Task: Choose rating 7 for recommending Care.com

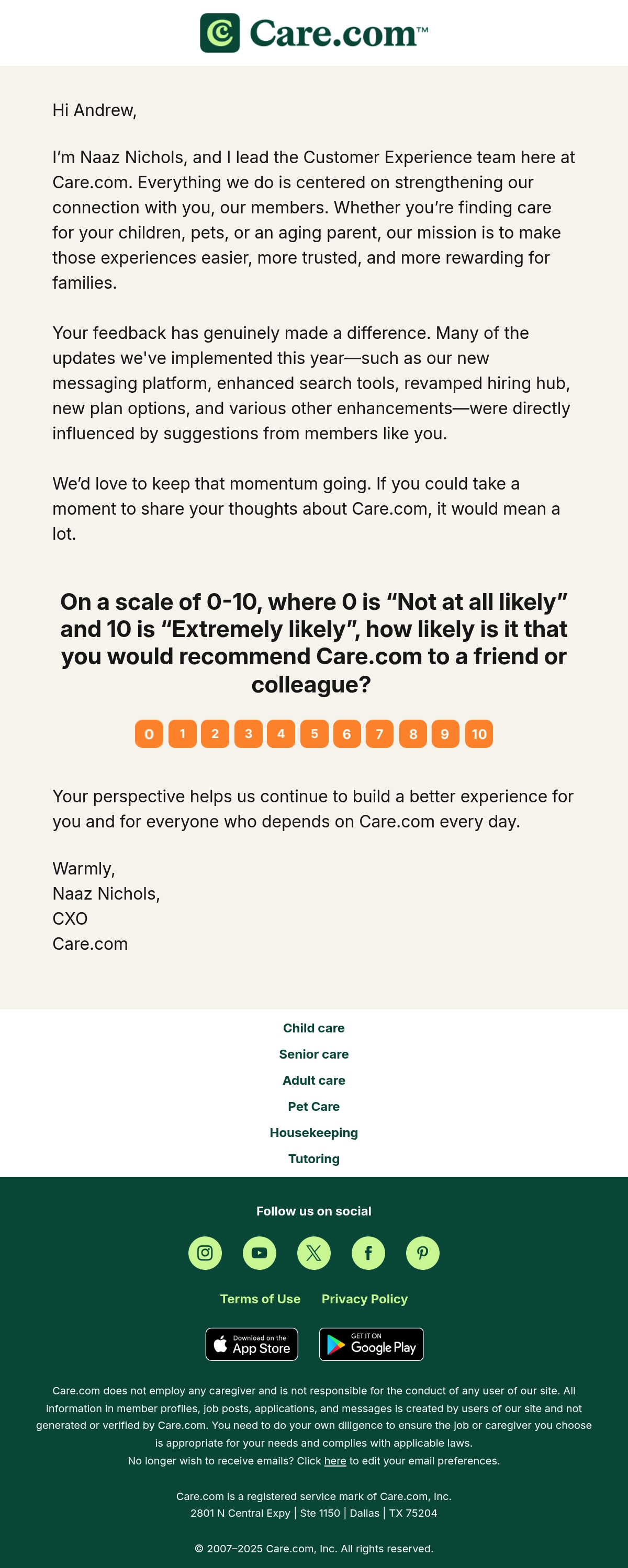Action: pos(379,733)
